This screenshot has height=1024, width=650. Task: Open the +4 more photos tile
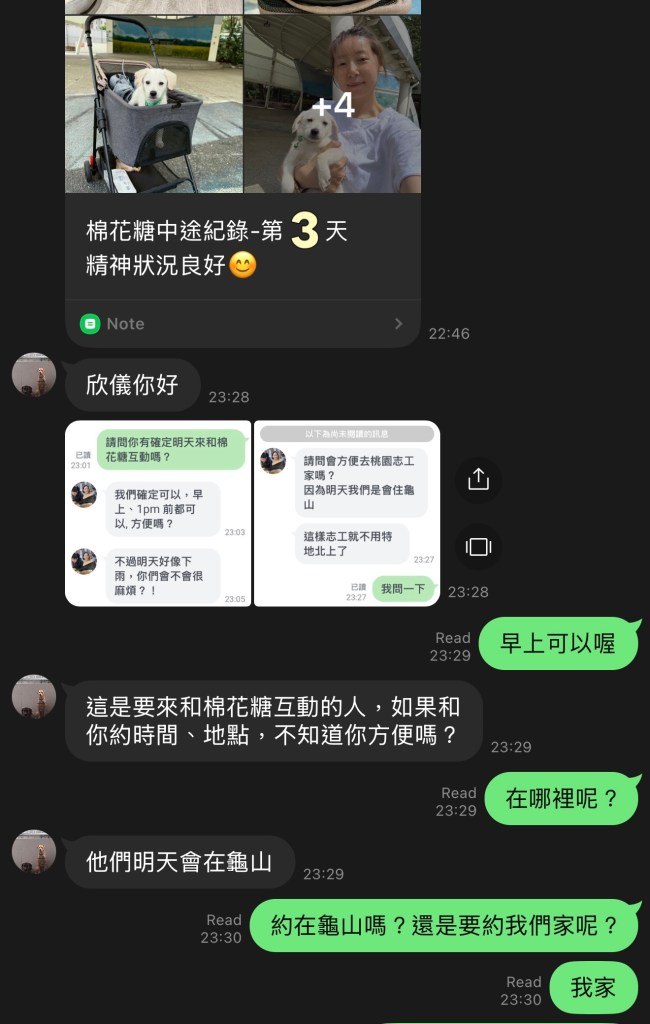pyautogui.click(x=332, y=104)
